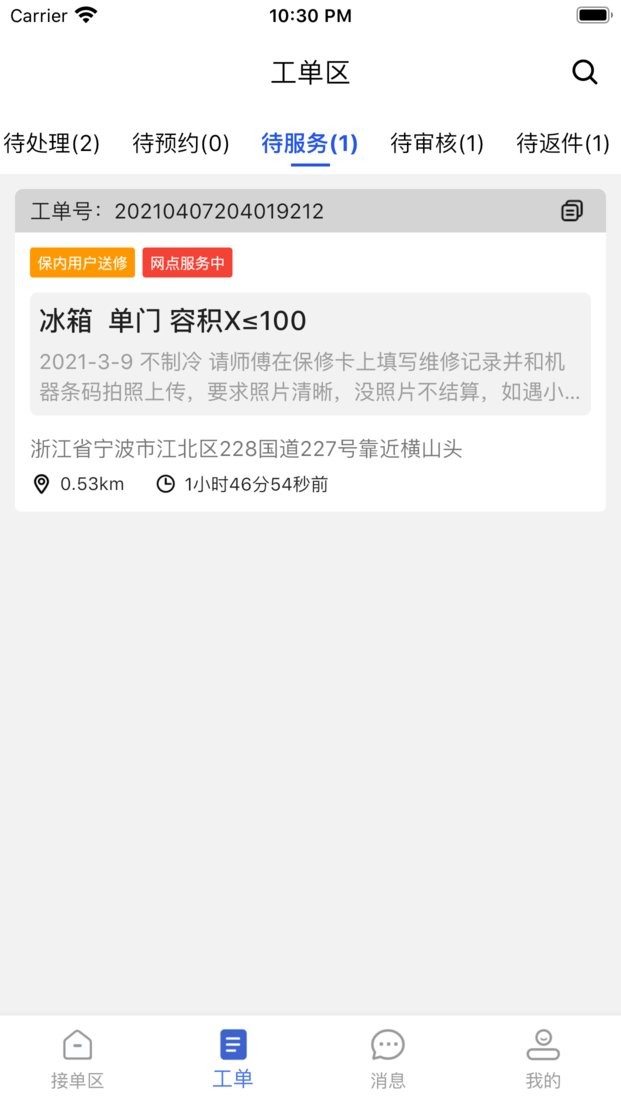This screenshot has width=621, height=1104.
Task: Switch to 我的 profile tab
Action: click(543, 1058)
